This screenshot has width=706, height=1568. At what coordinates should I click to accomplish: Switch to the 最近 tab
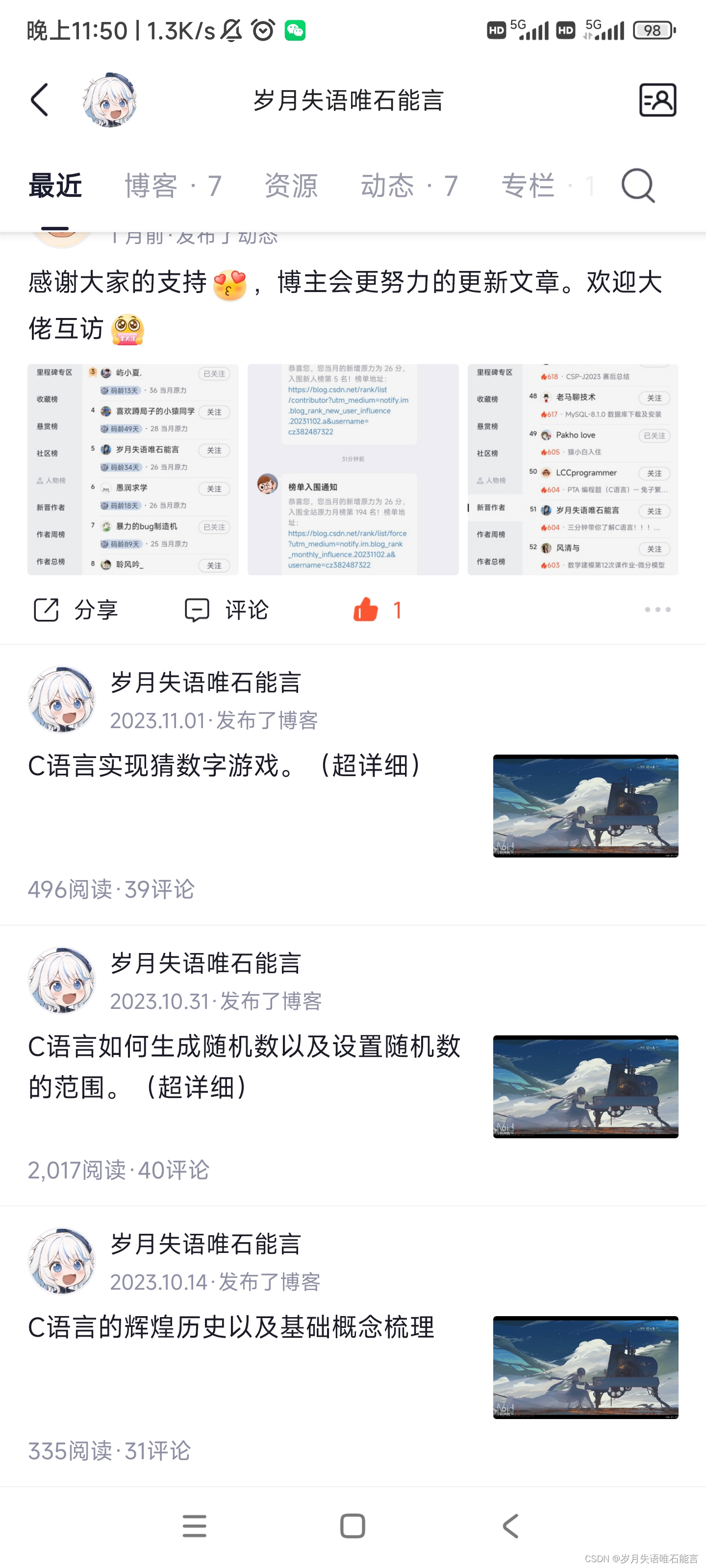coord(55,186)
